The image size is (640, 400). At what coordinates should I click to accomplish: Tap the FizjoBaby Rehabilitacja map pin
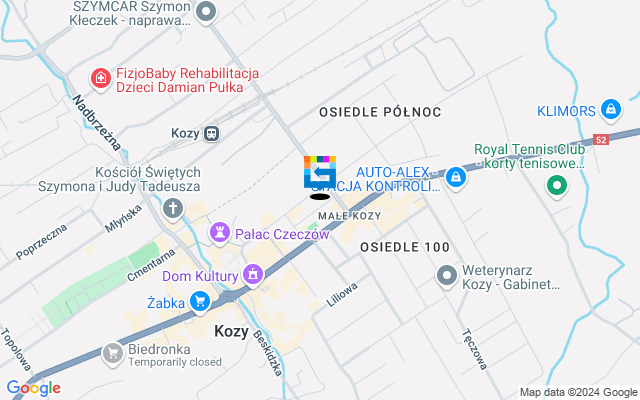pos(100,77)
